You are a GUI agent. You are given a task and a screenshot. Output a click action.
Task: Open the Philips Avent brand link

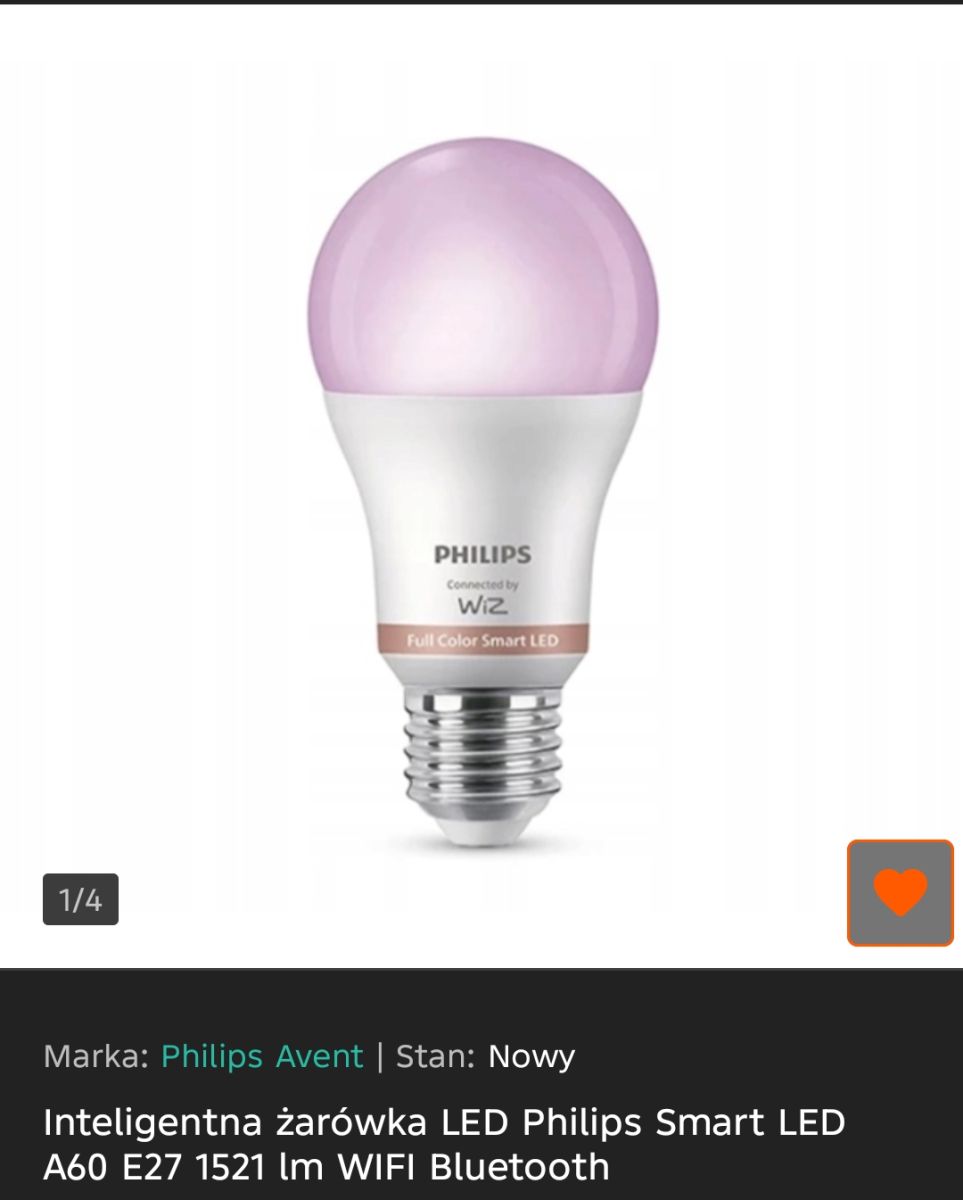click(262, 1057)
